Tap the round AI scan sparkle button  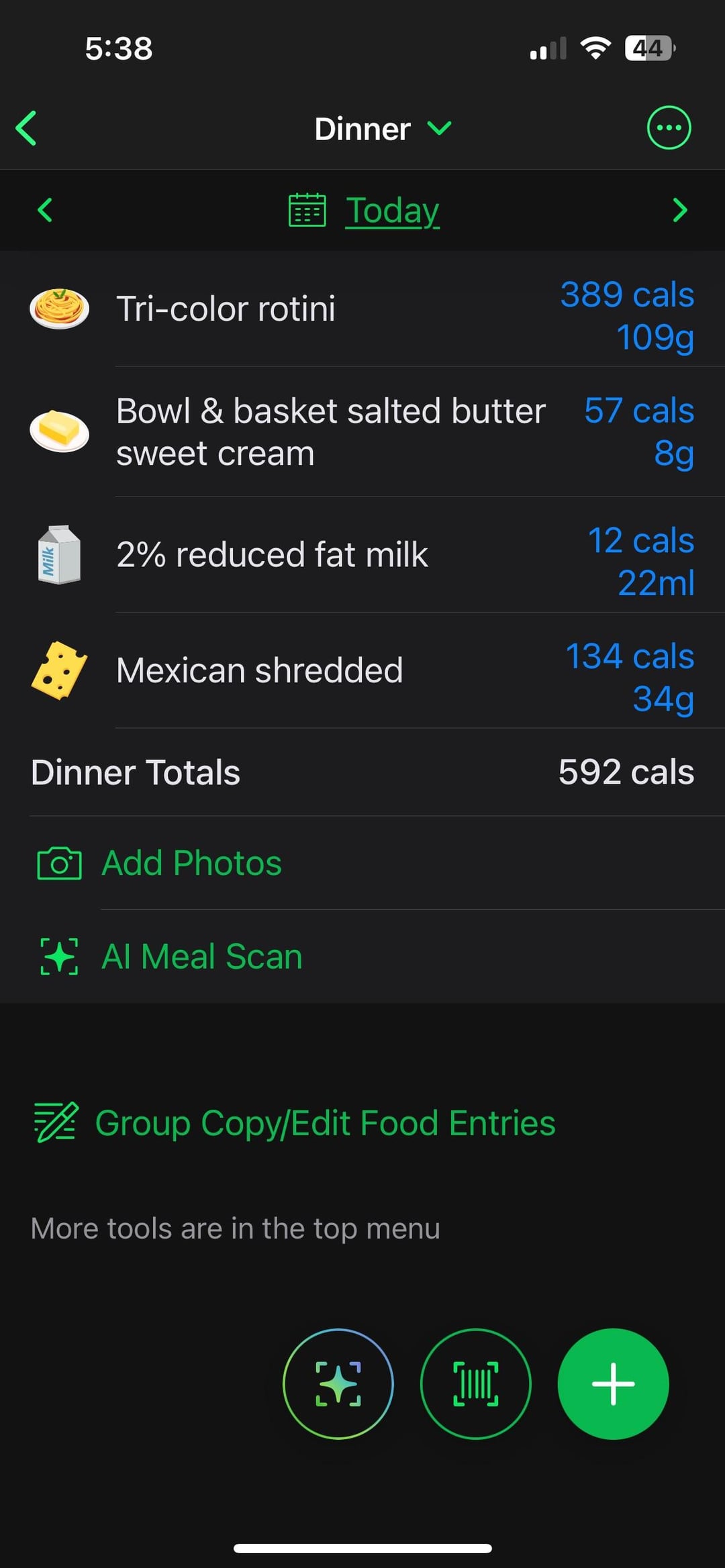point(338,1383)
